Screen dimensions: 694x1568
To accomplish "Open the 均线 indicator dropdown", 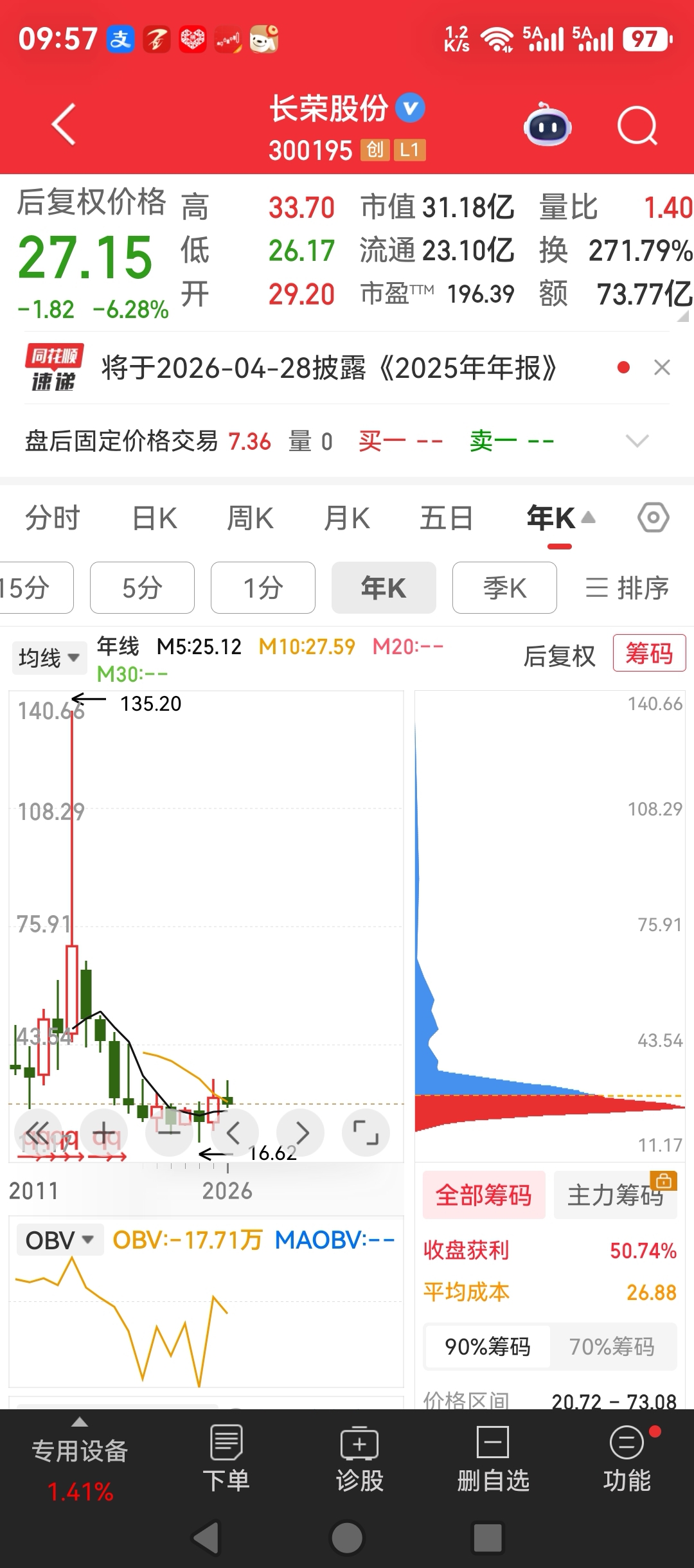I will 49,657.
